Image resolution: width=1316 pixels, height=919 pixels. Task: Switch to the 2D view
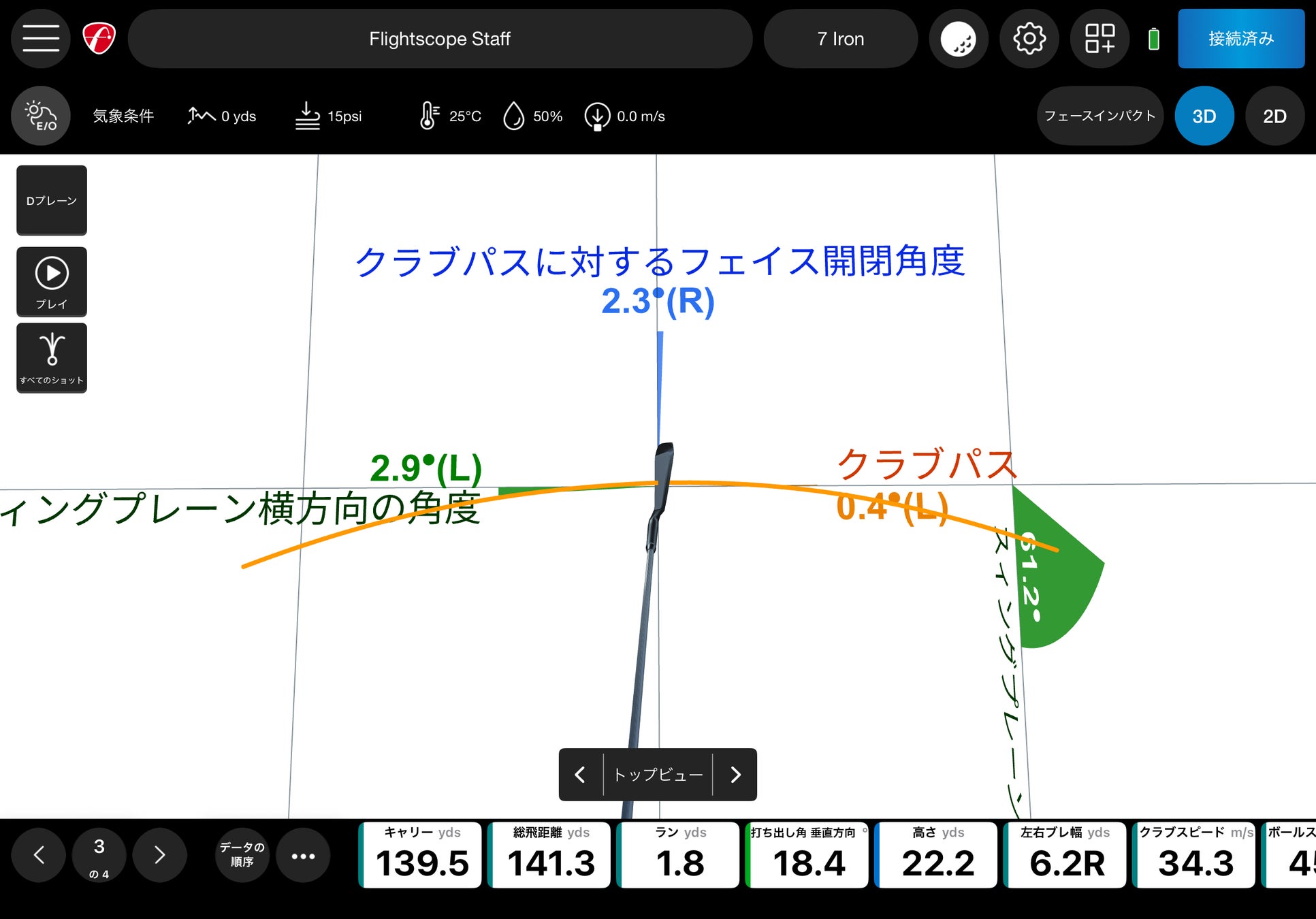(1274, 116)
